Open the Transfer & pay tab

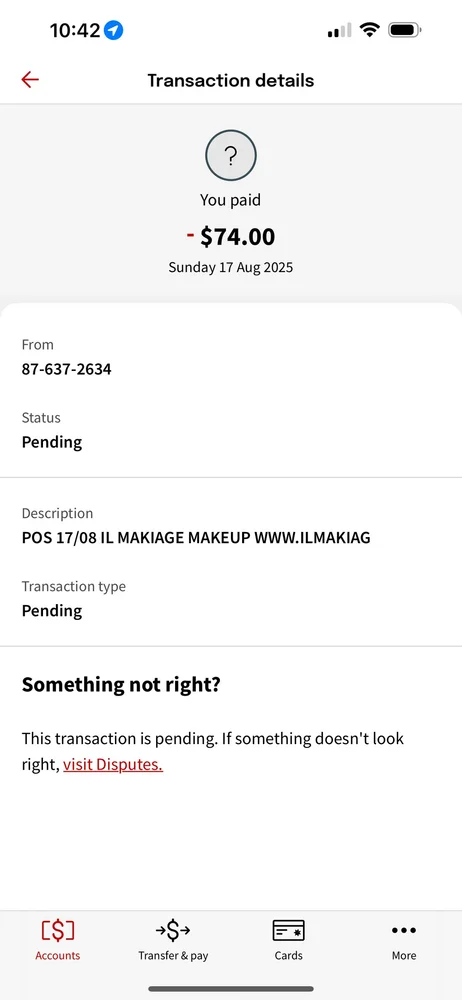click(173, 940)
